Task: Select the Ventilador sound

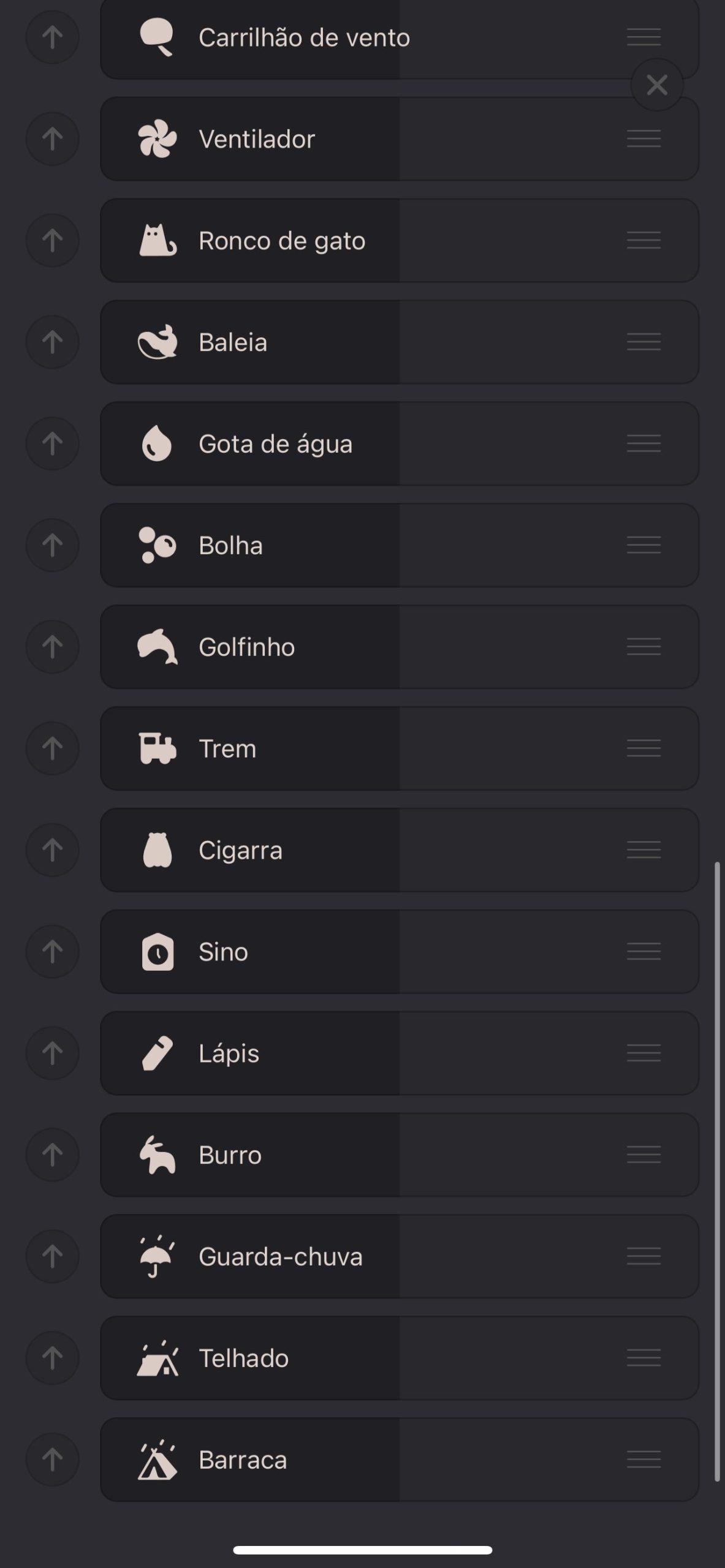Action: (x=400, y=139)
